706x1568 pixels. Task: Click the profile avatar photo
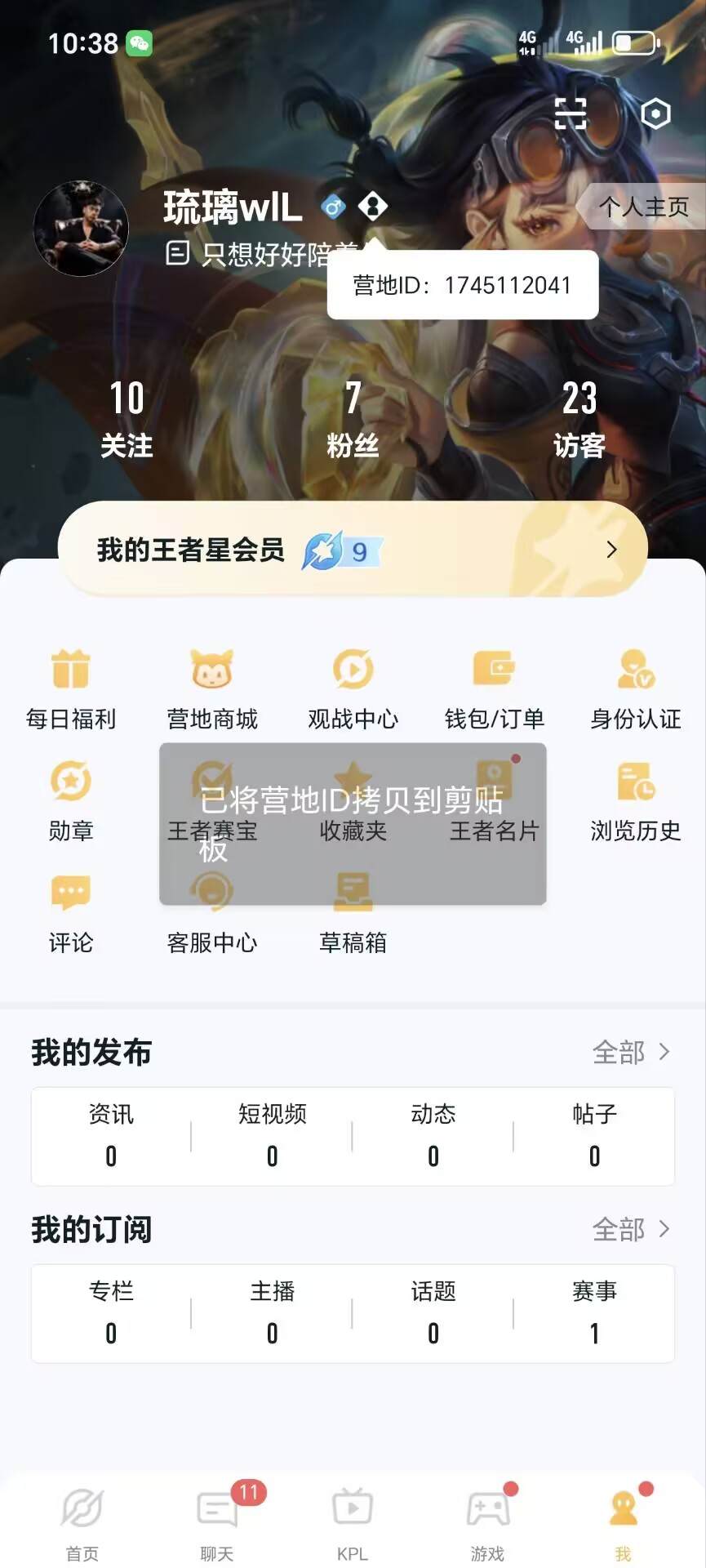(x=81, y=228)
